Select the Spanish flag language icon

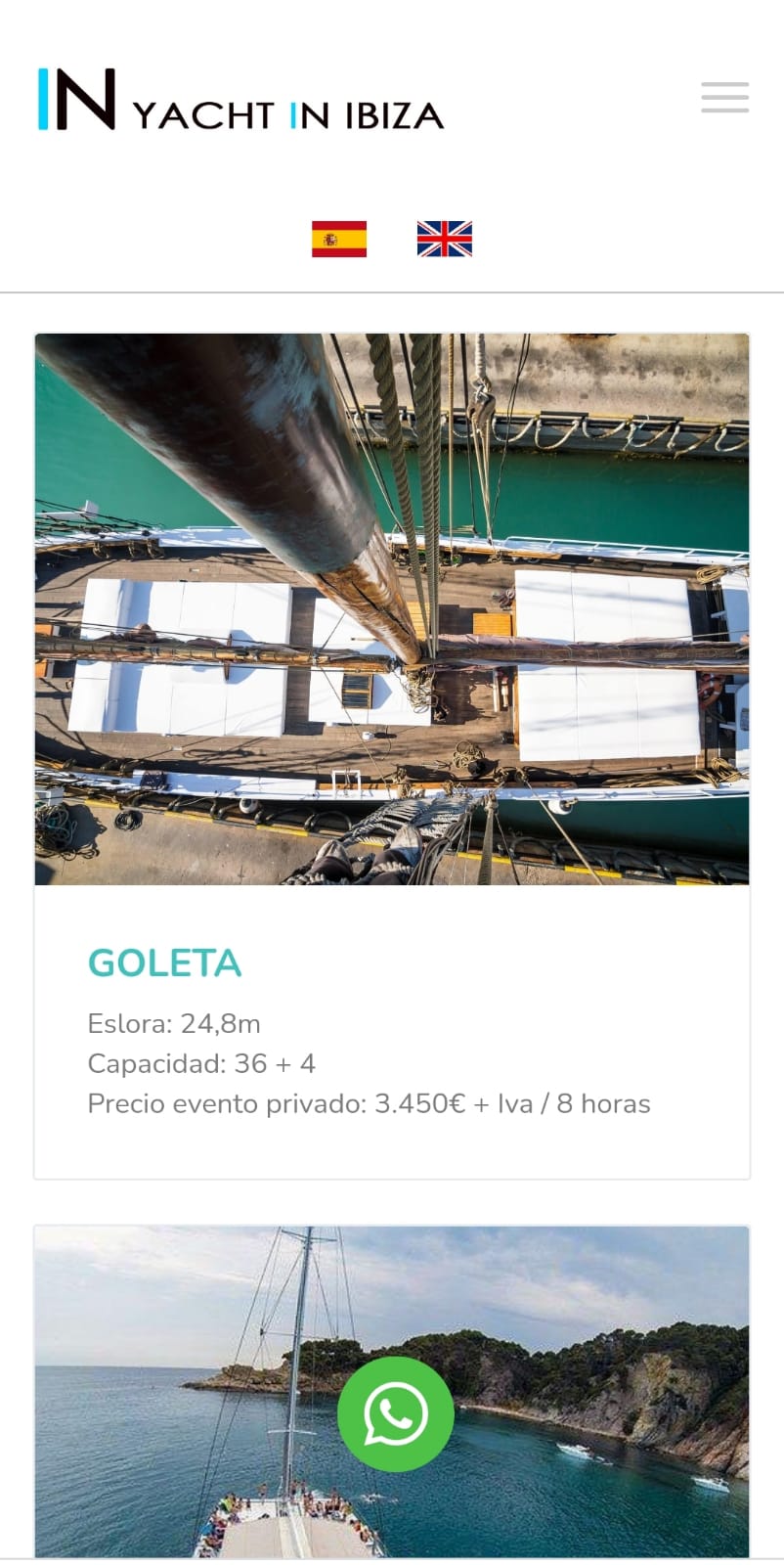click(340, 238)
